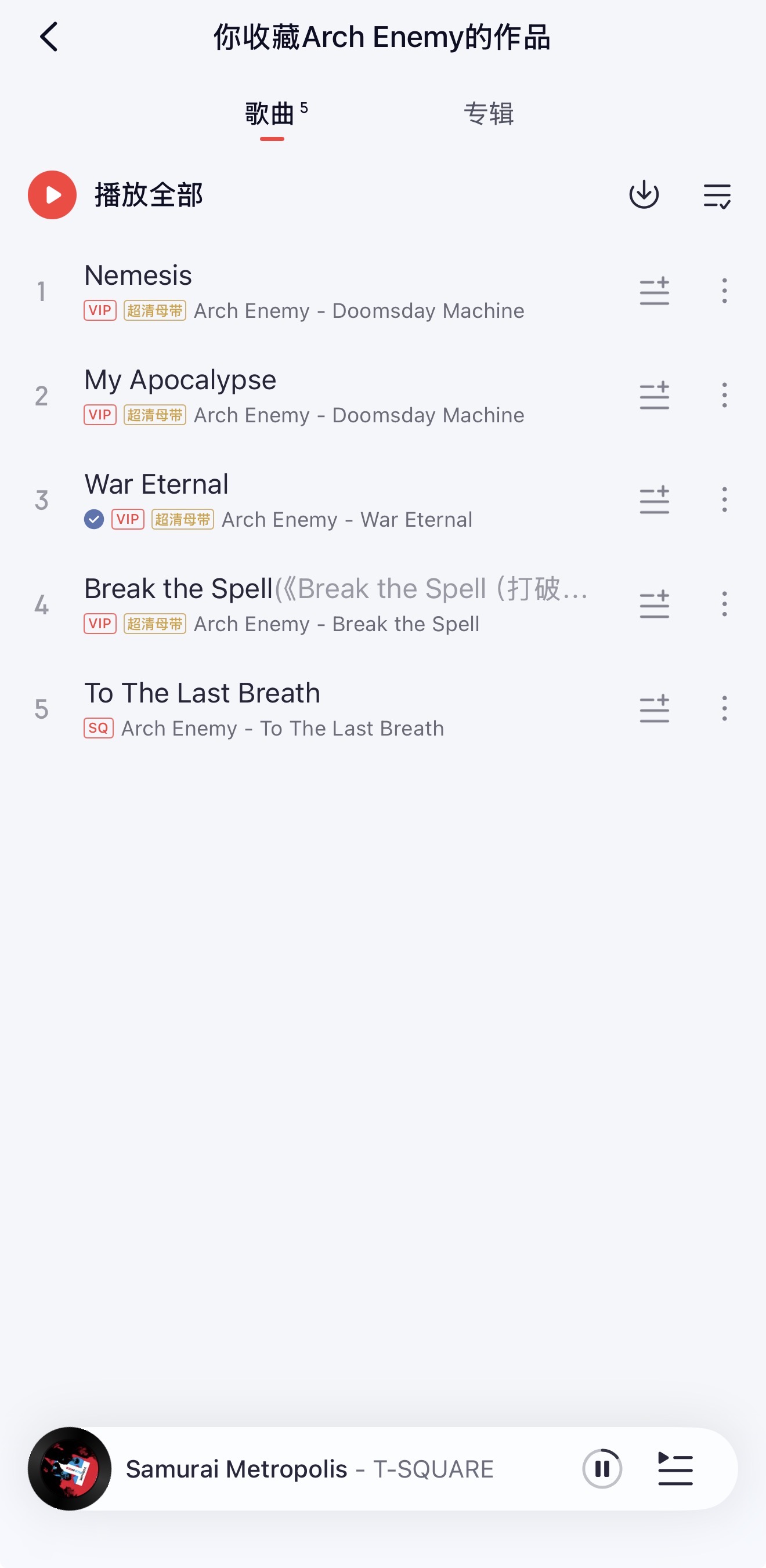The image size is (766, 1568).
Task: Add My Apocalypse to play next
Action: coord(654,396)
